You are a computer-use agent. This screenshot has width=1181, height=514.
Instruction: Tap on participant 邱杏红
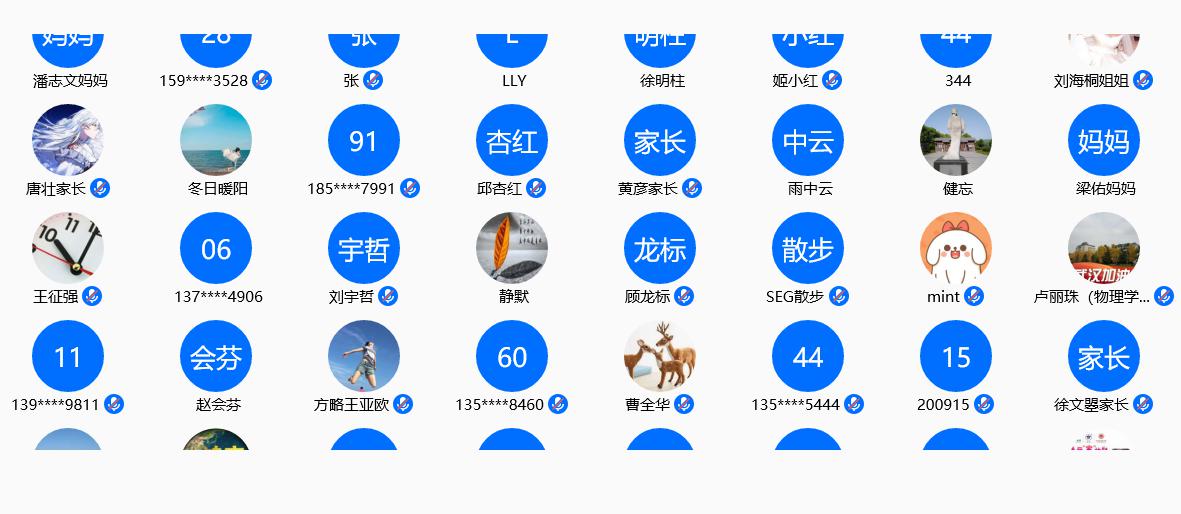click(x=511, y=141)
